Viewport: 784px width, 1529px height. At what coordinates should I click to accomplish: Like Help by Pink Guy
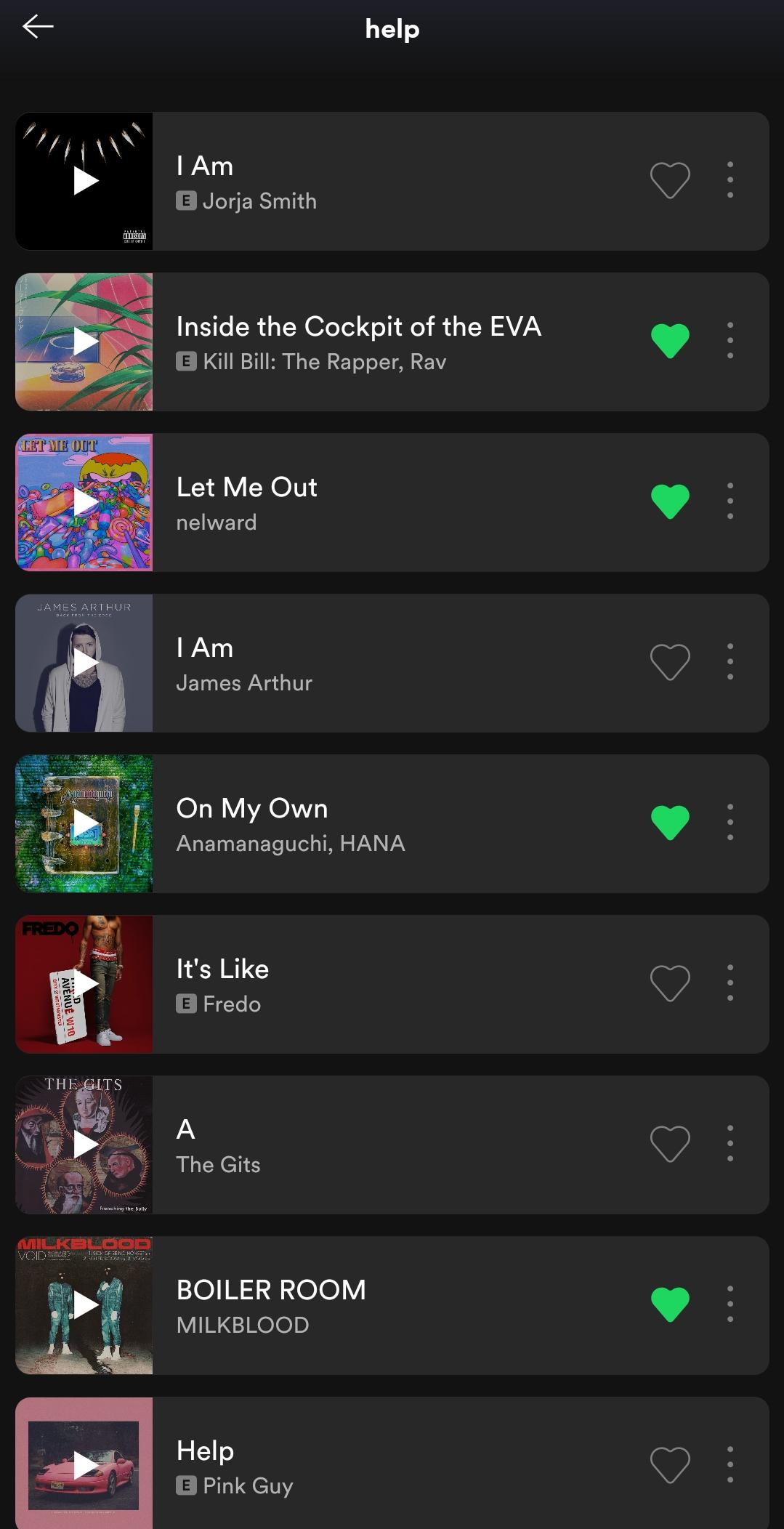click(x=669, y=1465)
